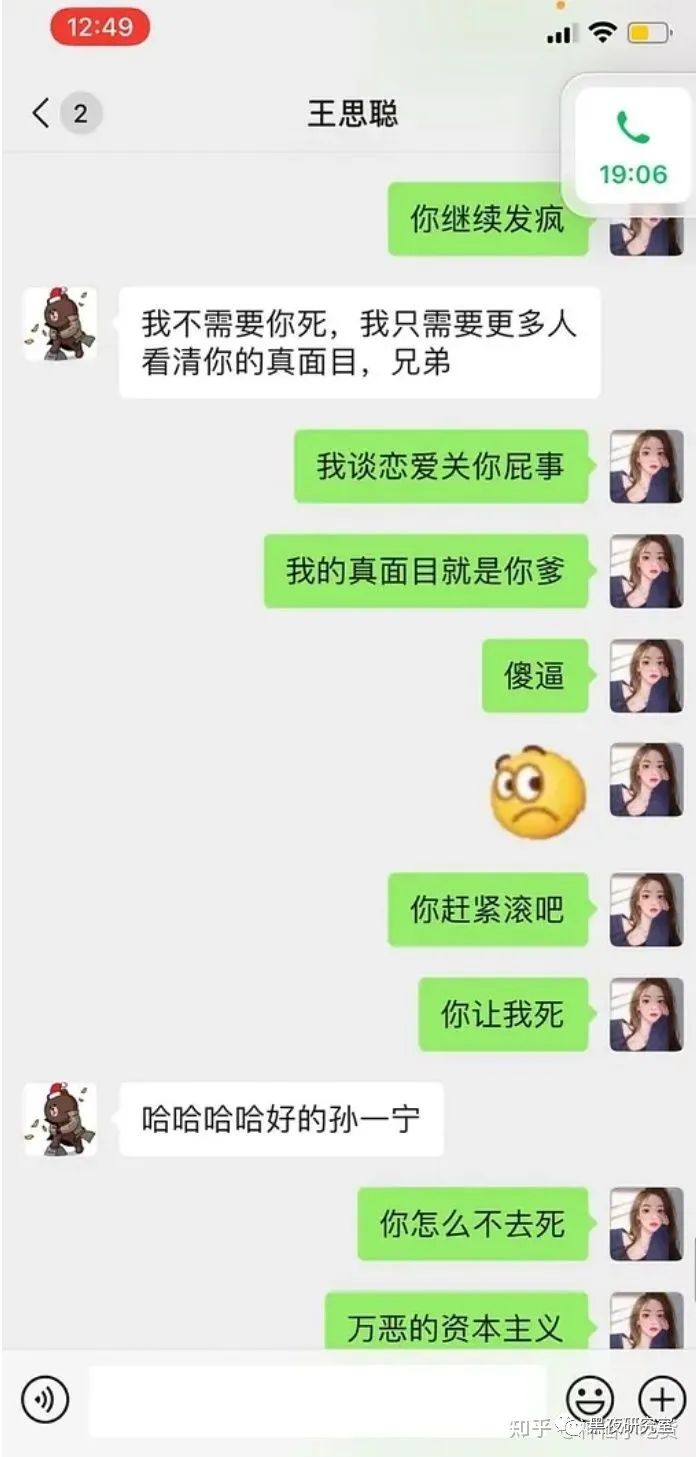Open the bear avatar's profile beside 哈哈哈哈好的孙一宁

pos(59,1119)
